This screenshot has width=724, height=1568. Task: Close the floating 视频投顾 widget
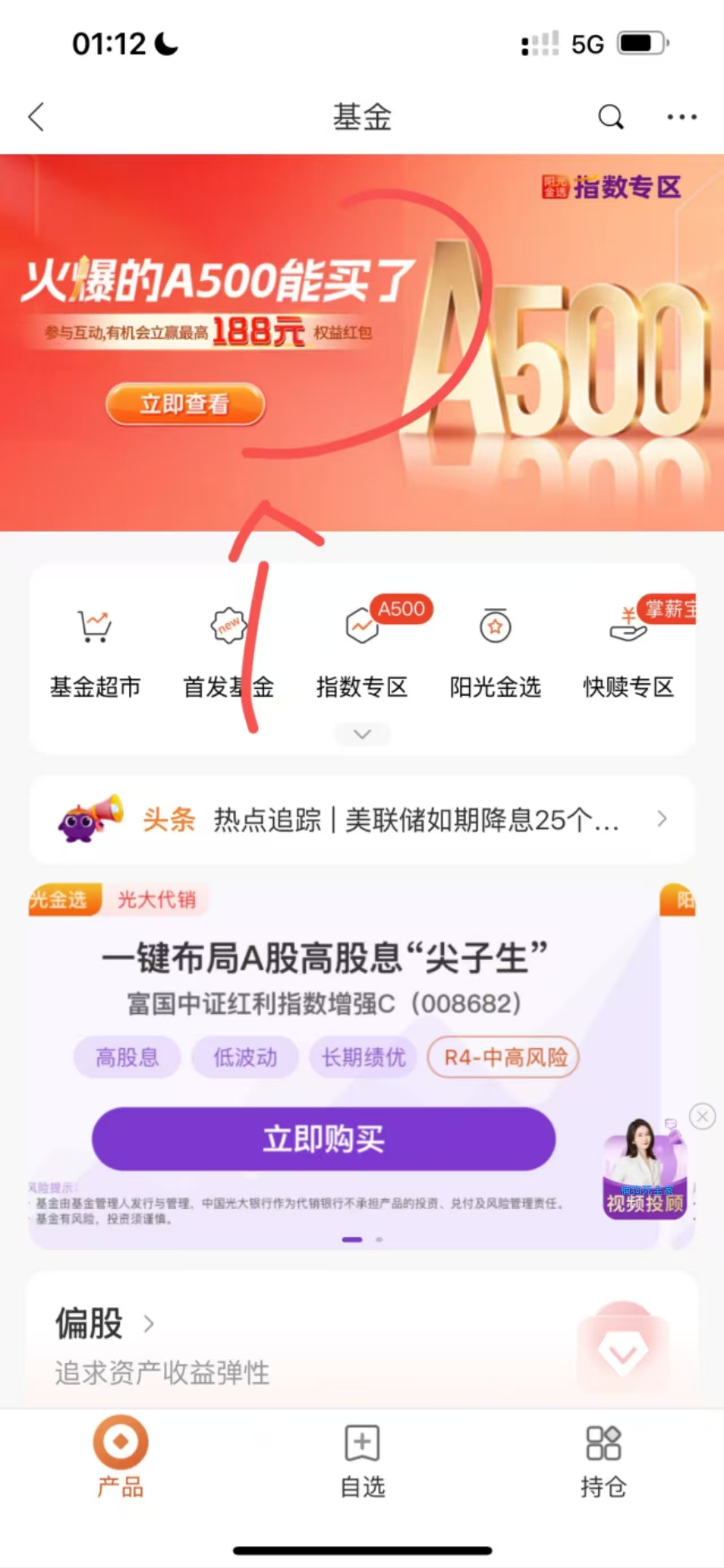pos(702,1116)
